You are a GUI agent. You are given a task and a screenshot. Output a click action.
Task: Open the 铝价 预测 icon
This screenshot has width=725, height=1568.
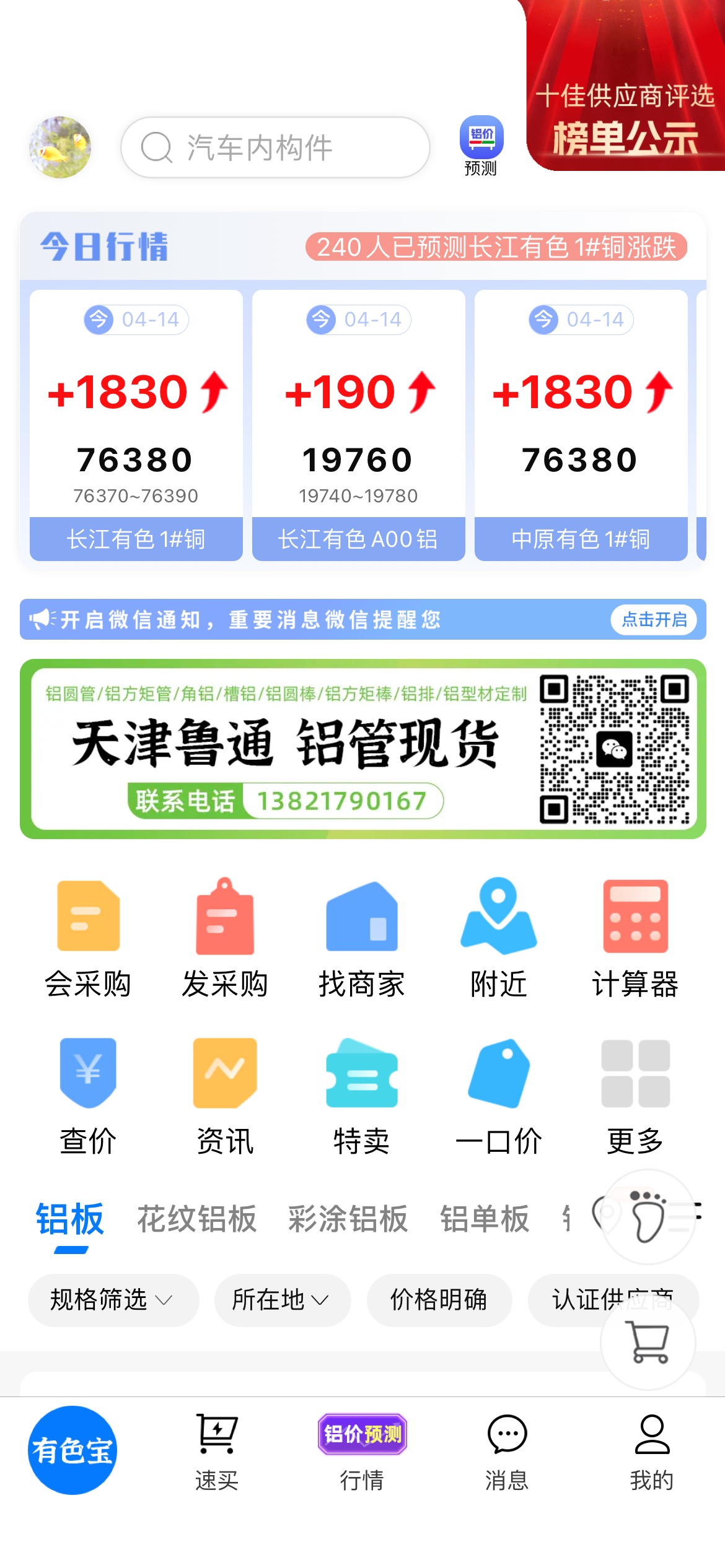pos(481,145)
